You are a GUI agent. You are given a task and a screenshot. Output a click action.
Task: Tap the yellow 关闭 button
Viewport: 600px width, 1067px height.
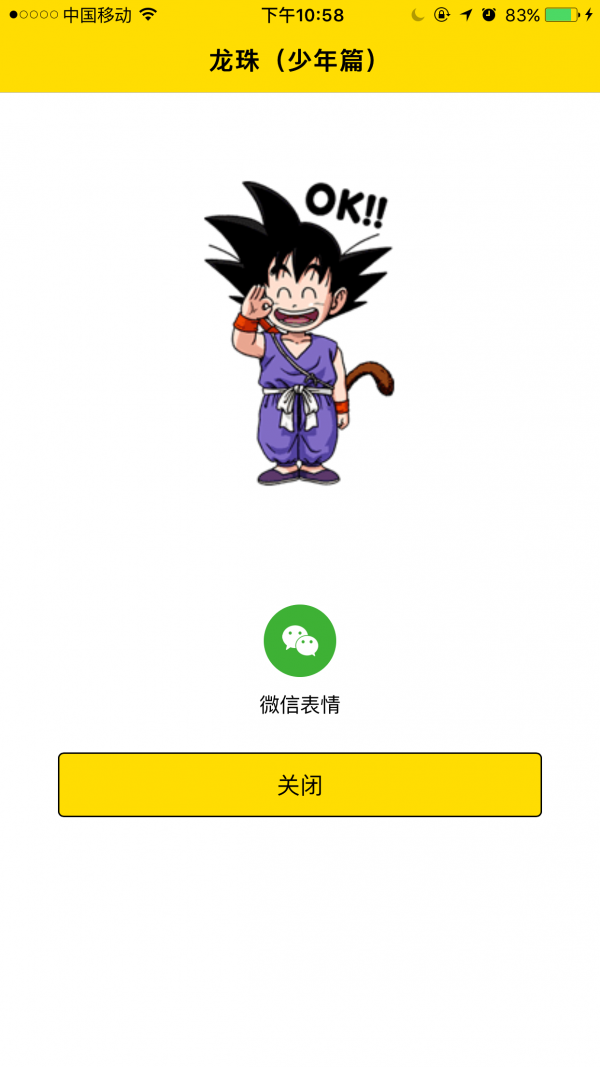[x=300, y=785]
